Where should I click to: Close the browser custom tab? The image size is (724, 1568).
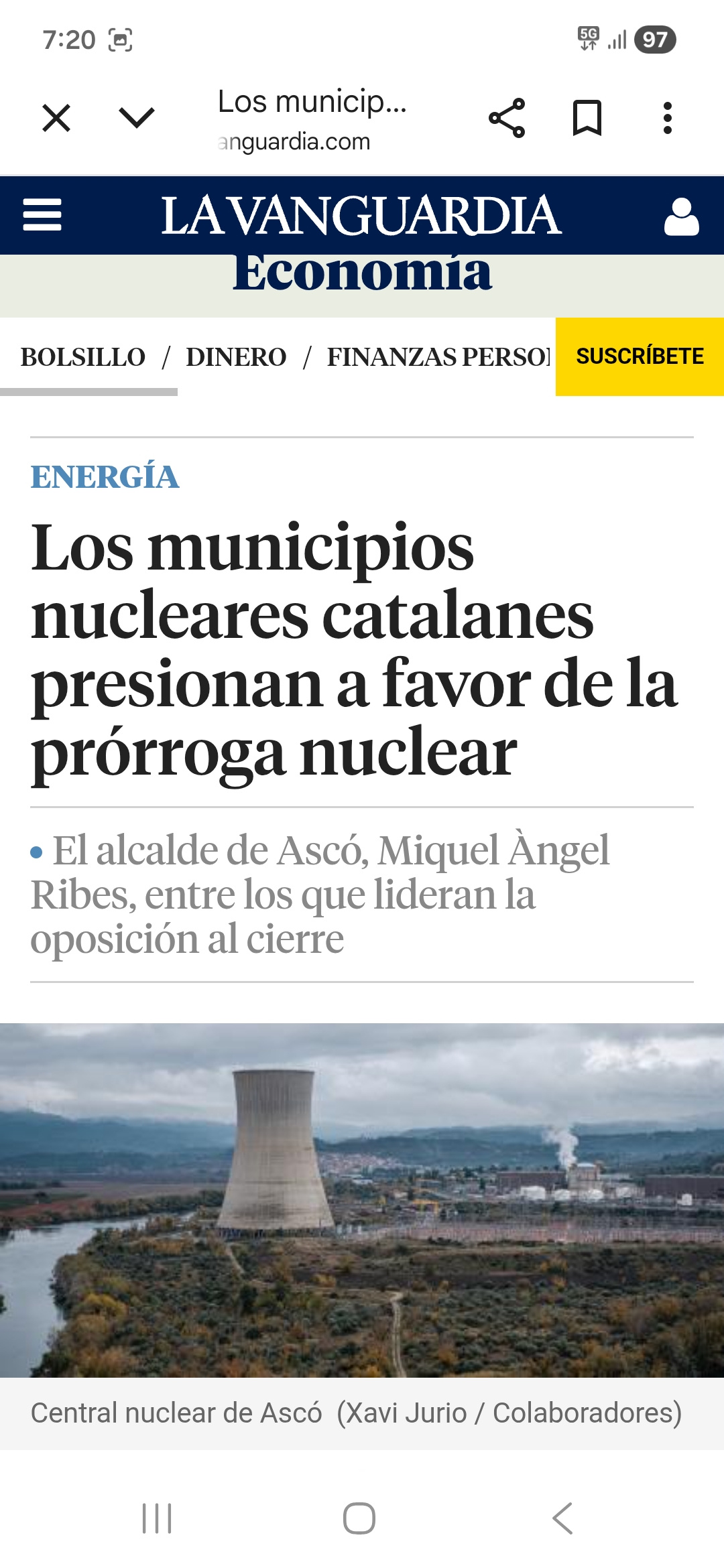(56, 119)
